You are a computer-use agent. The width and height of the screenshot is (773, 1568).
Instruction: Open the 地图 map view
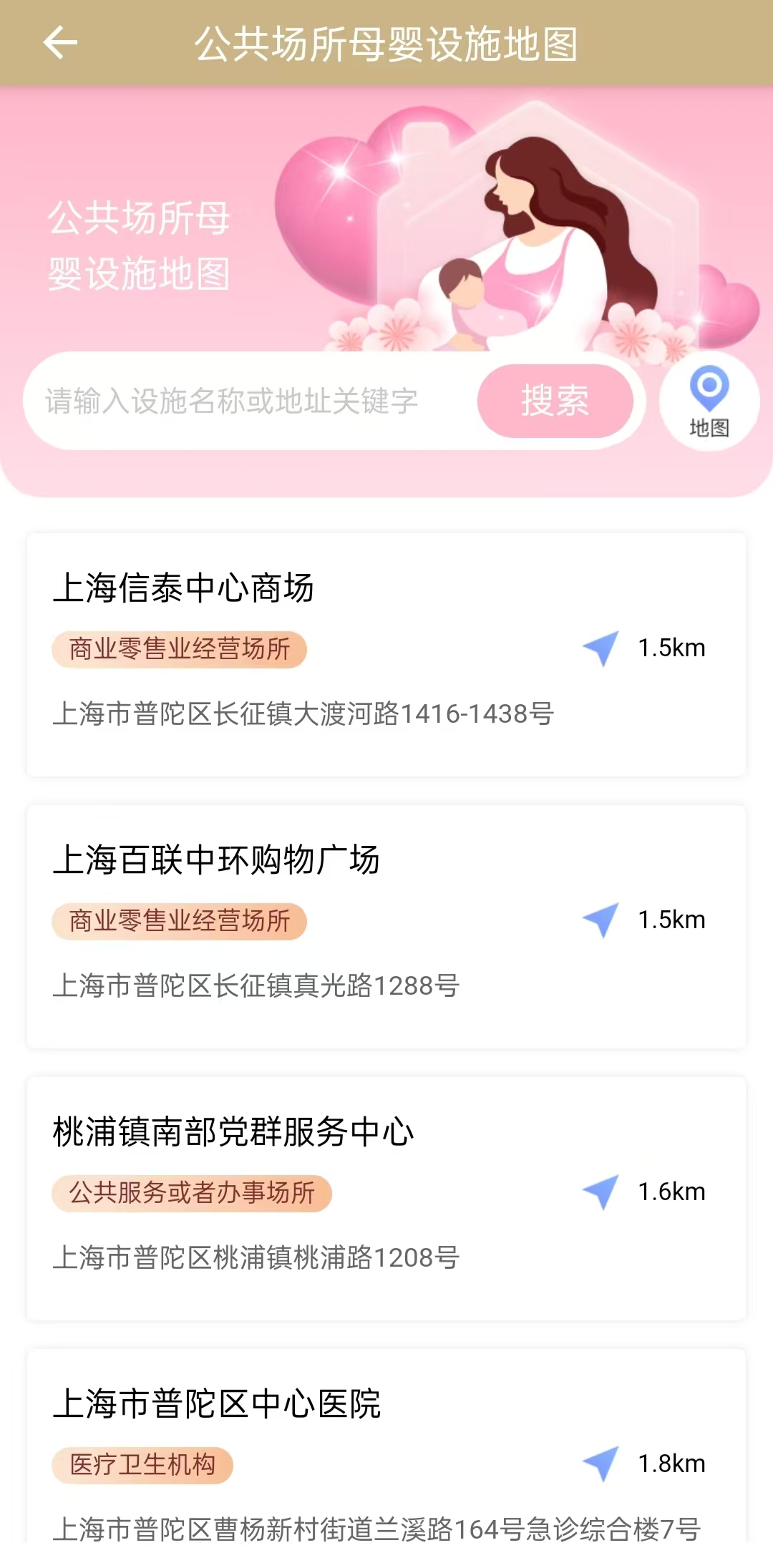coord(709,401)
